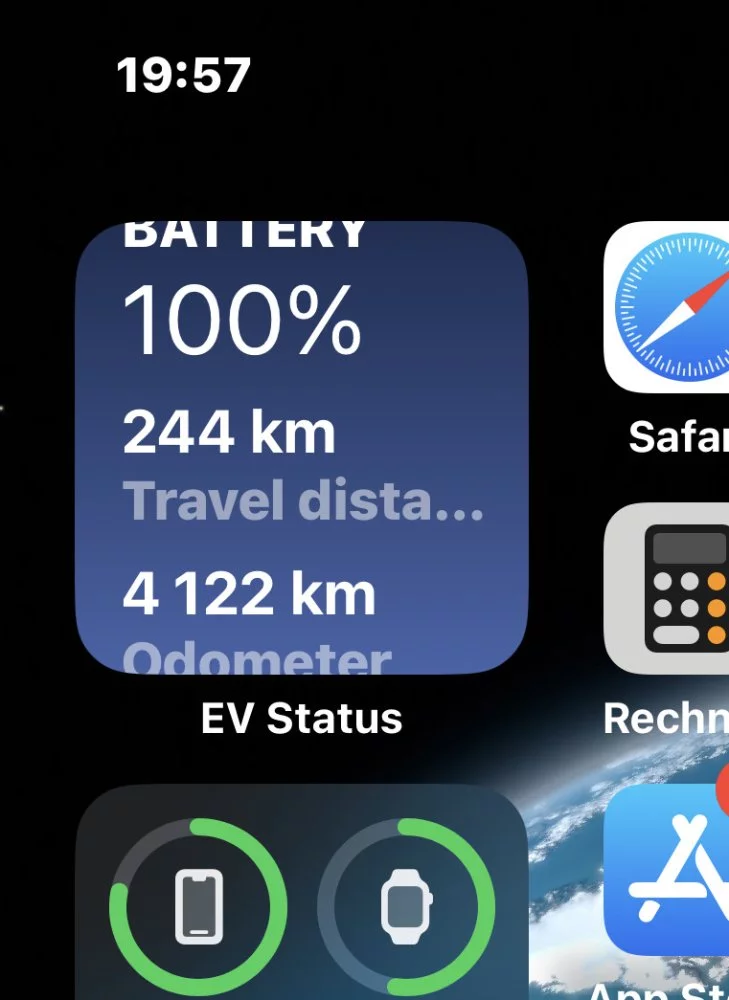Open the EV Status widget
The height and width of the screenshot is (1000, 729).
(301, 447)
